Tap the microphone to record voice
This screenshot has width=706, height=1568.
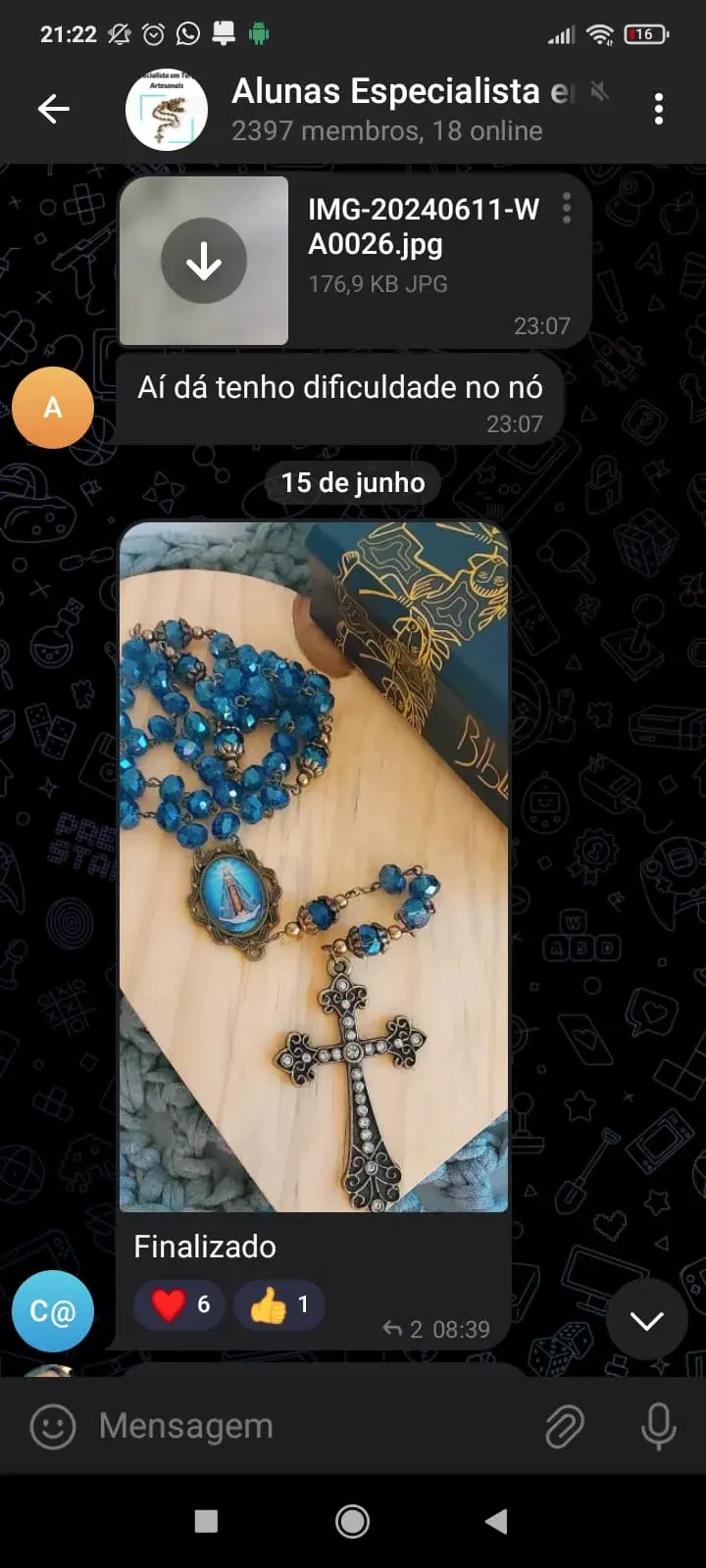coord(657,1426)
